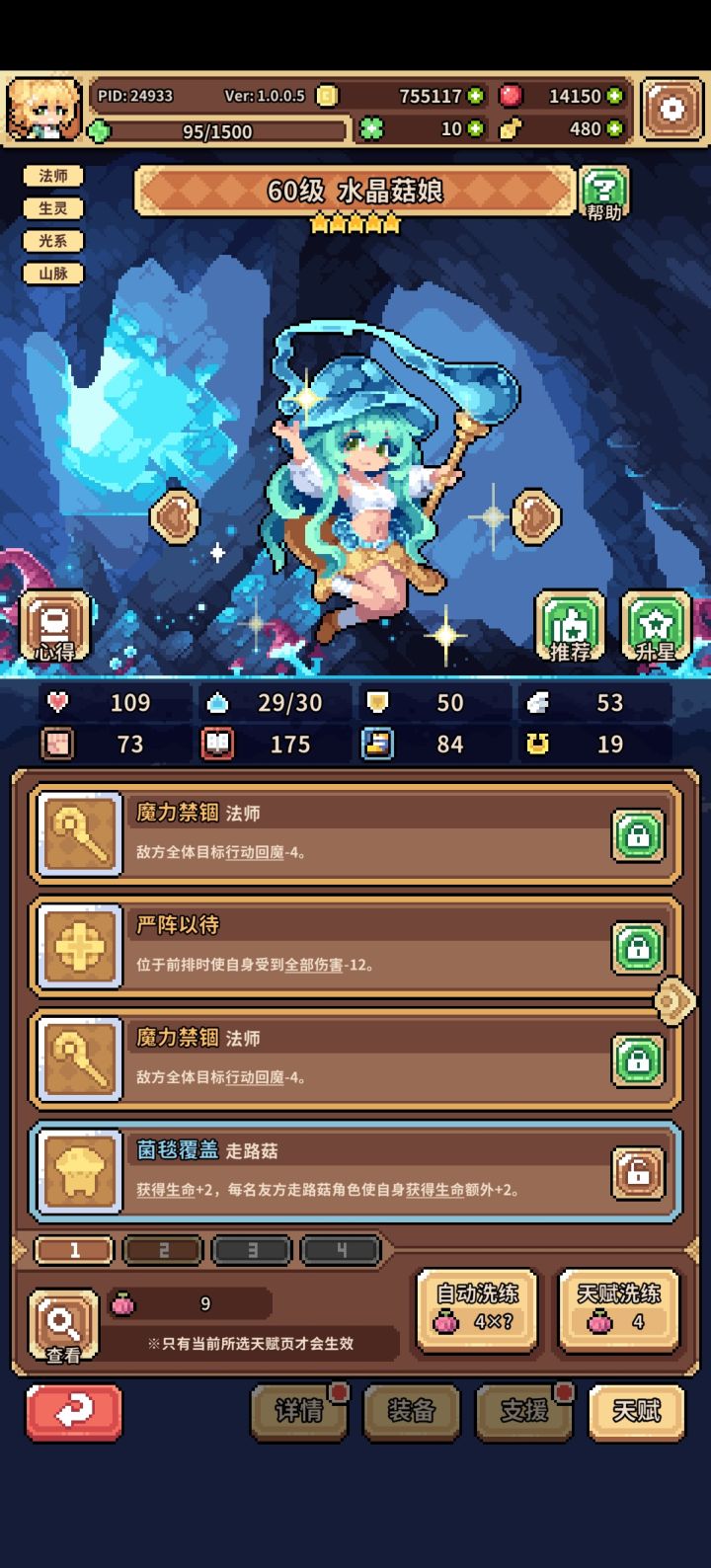The image size is (711, 1568).
Task: Tap the character portrait in top left
Action: tap(46, 109)
